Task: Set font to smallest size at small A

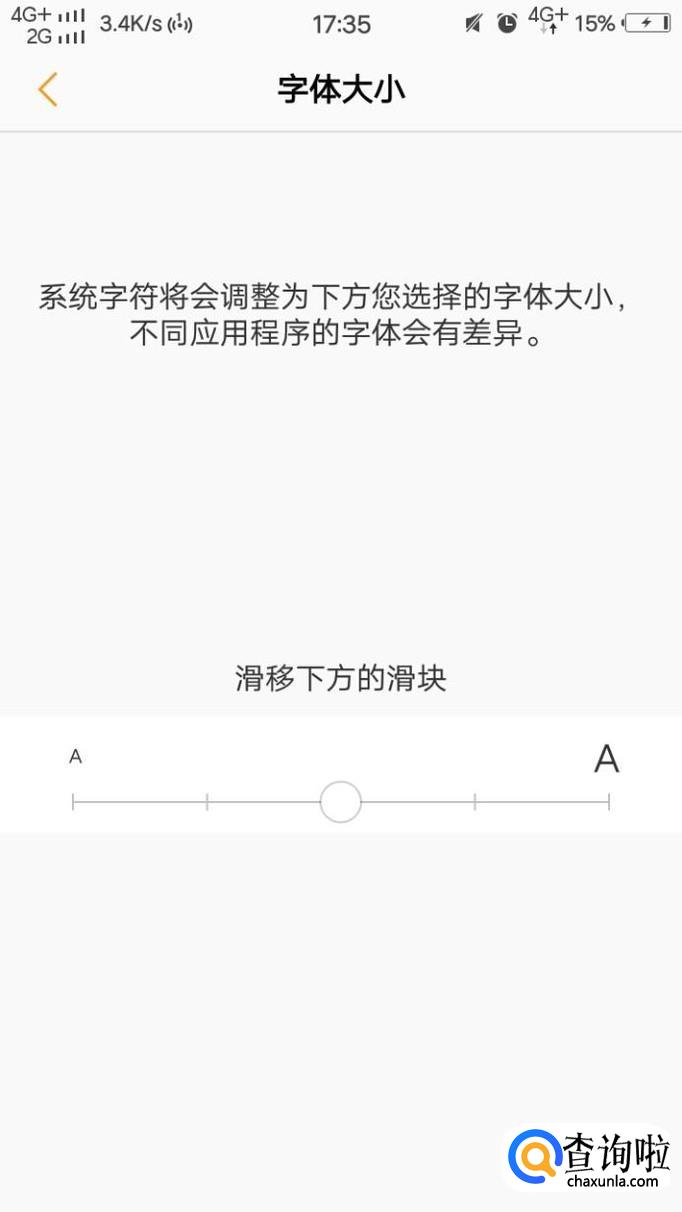Action: pos(75,757)
